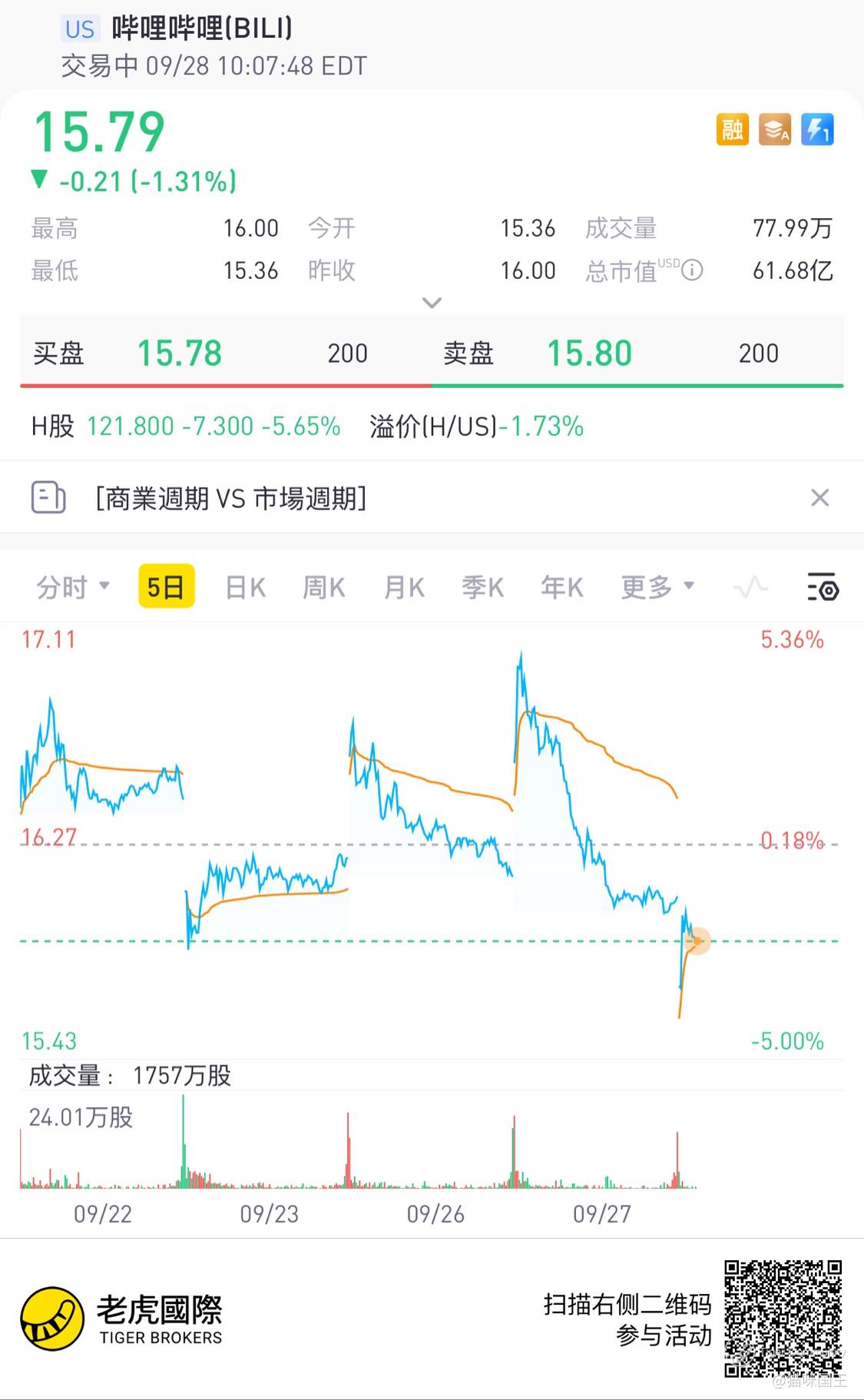Screen dimensions: 864x1400
Task: Open the H股 121.800 quote row
Action: [186, 426]
